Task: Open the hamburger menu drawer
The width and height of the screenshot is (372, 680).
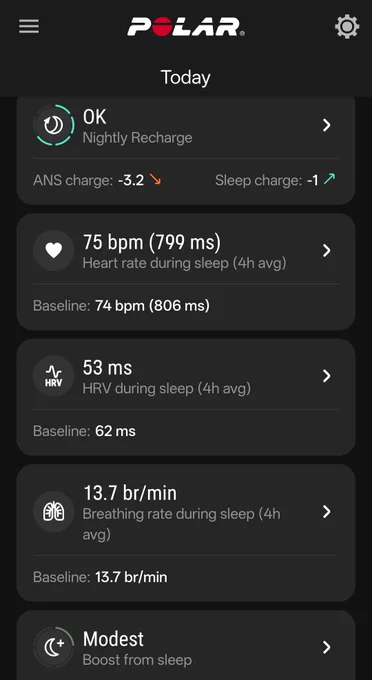Action: tap(29, 26)
